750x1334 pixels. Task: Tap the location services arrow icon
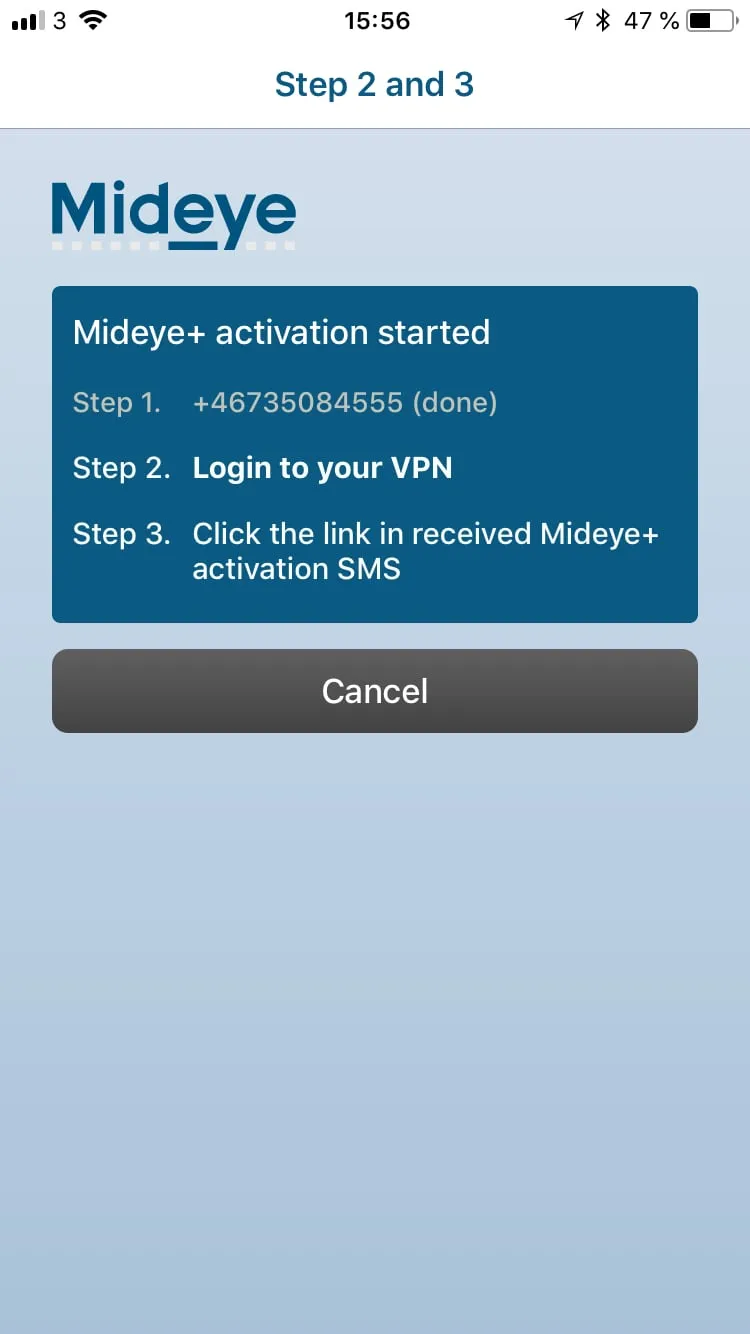coord(578,18)
